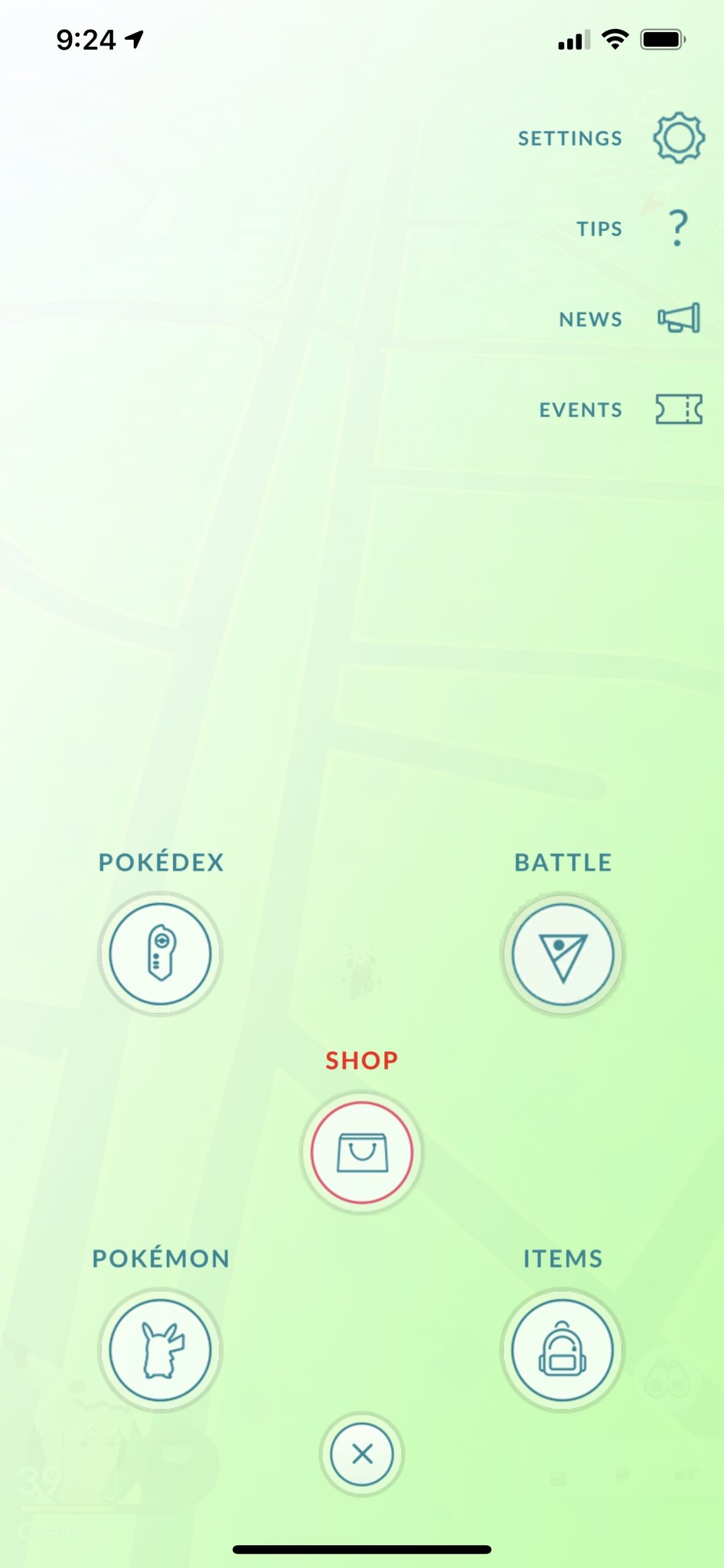
Task: Select the Battle league emblem icon
Action: (x=563, y=953)
